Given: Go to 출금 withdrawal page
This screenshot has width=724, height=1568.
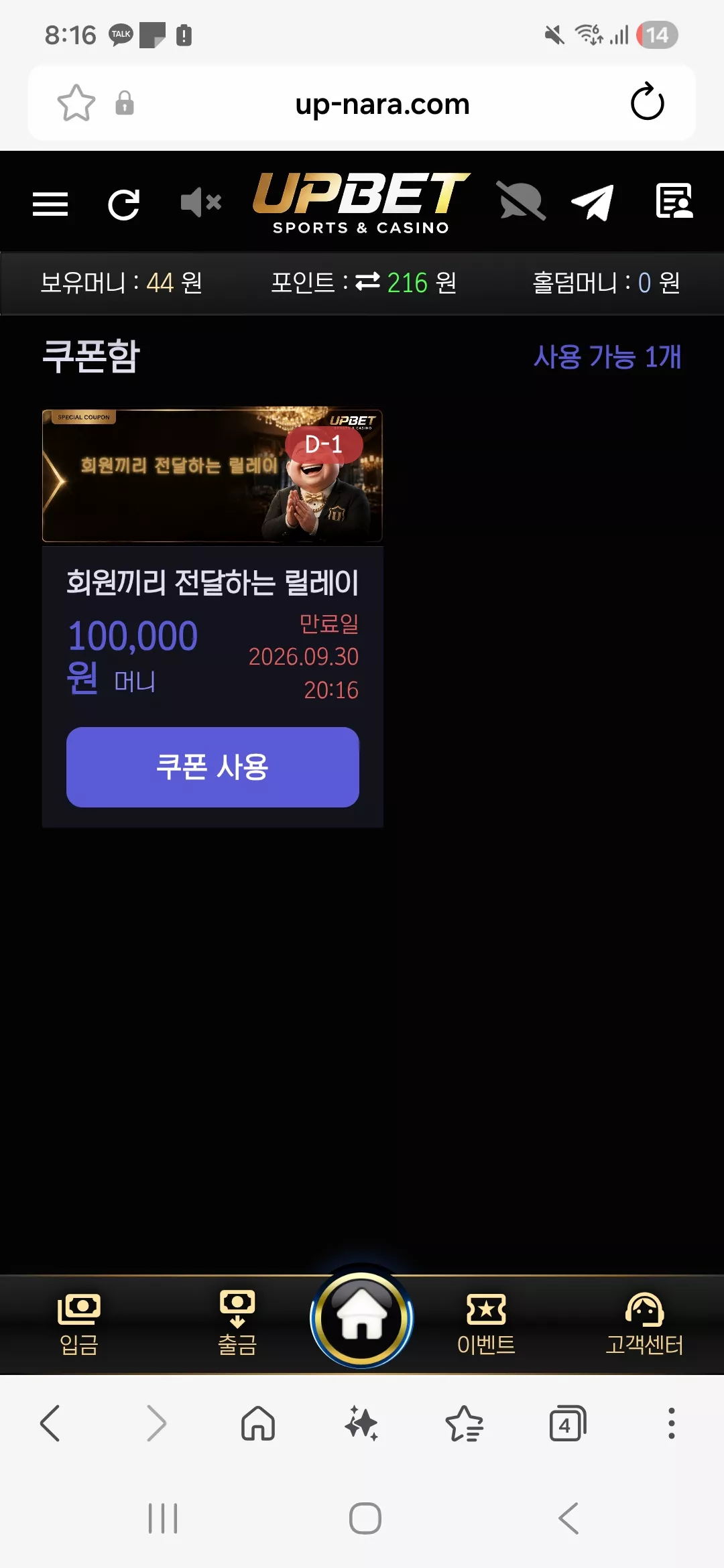Looking at the screenshot, I should pos(237,1323).
